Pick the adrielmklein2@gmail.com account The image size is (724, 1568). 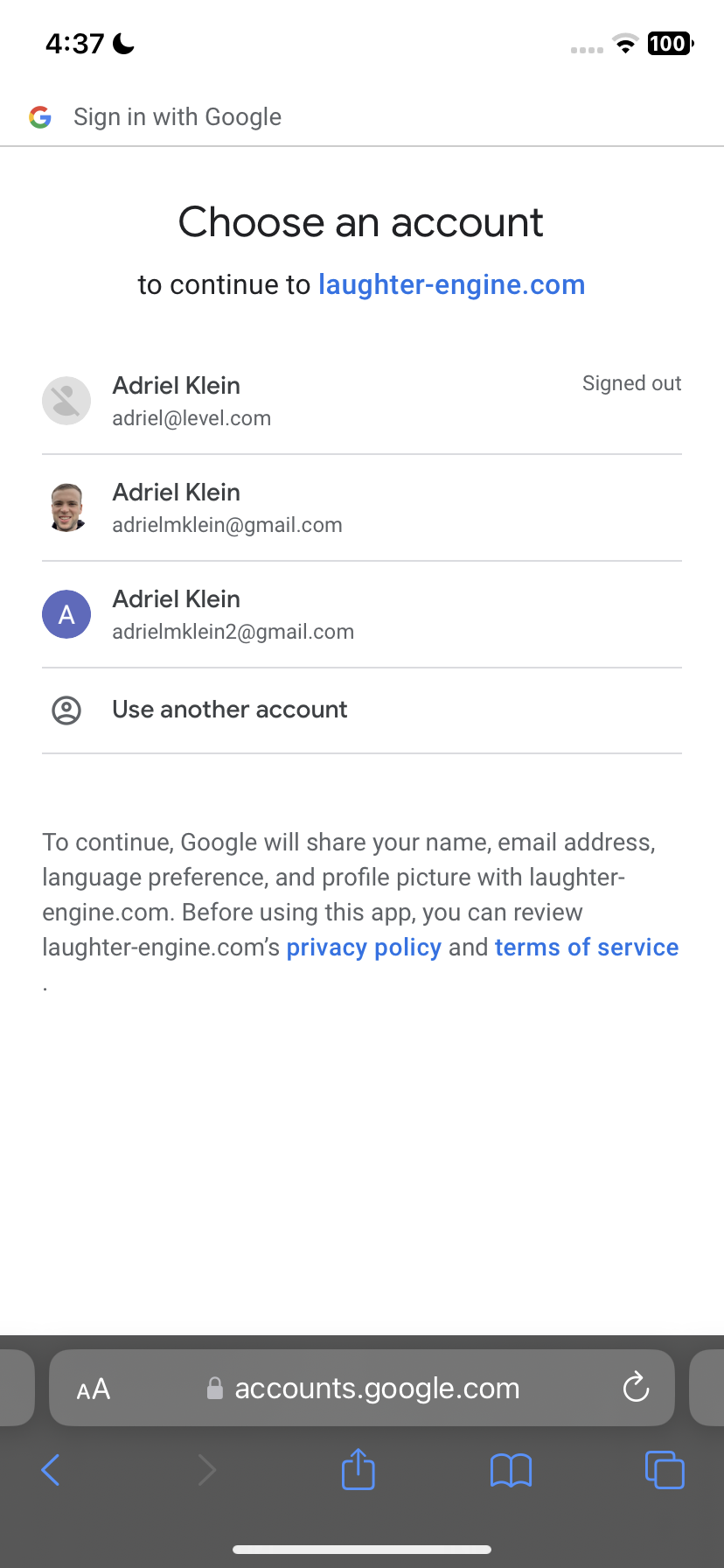coord(362,614)
